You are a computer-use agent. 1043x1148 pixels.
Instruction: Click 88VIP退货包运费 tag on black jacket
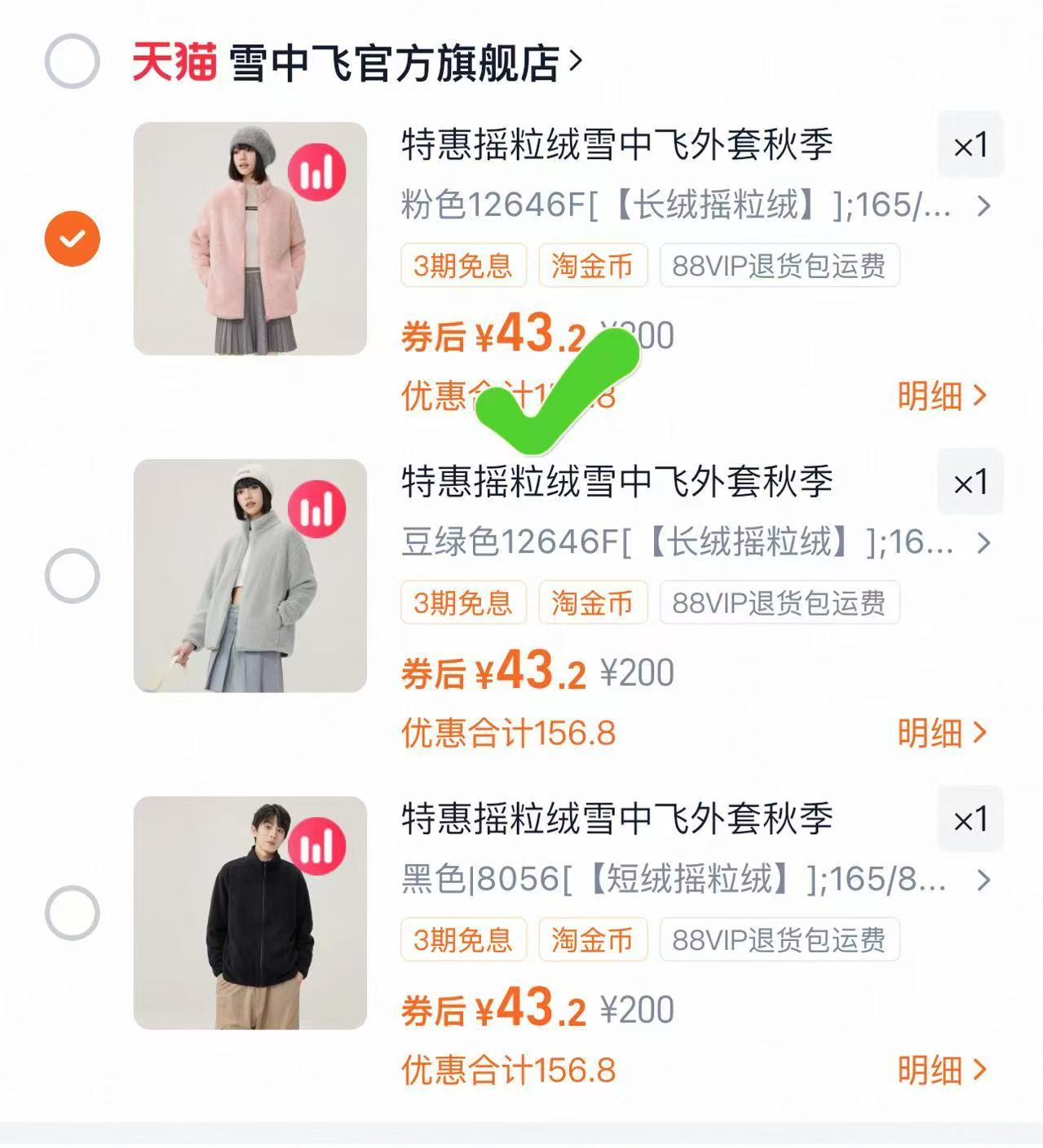coord(779,940)
